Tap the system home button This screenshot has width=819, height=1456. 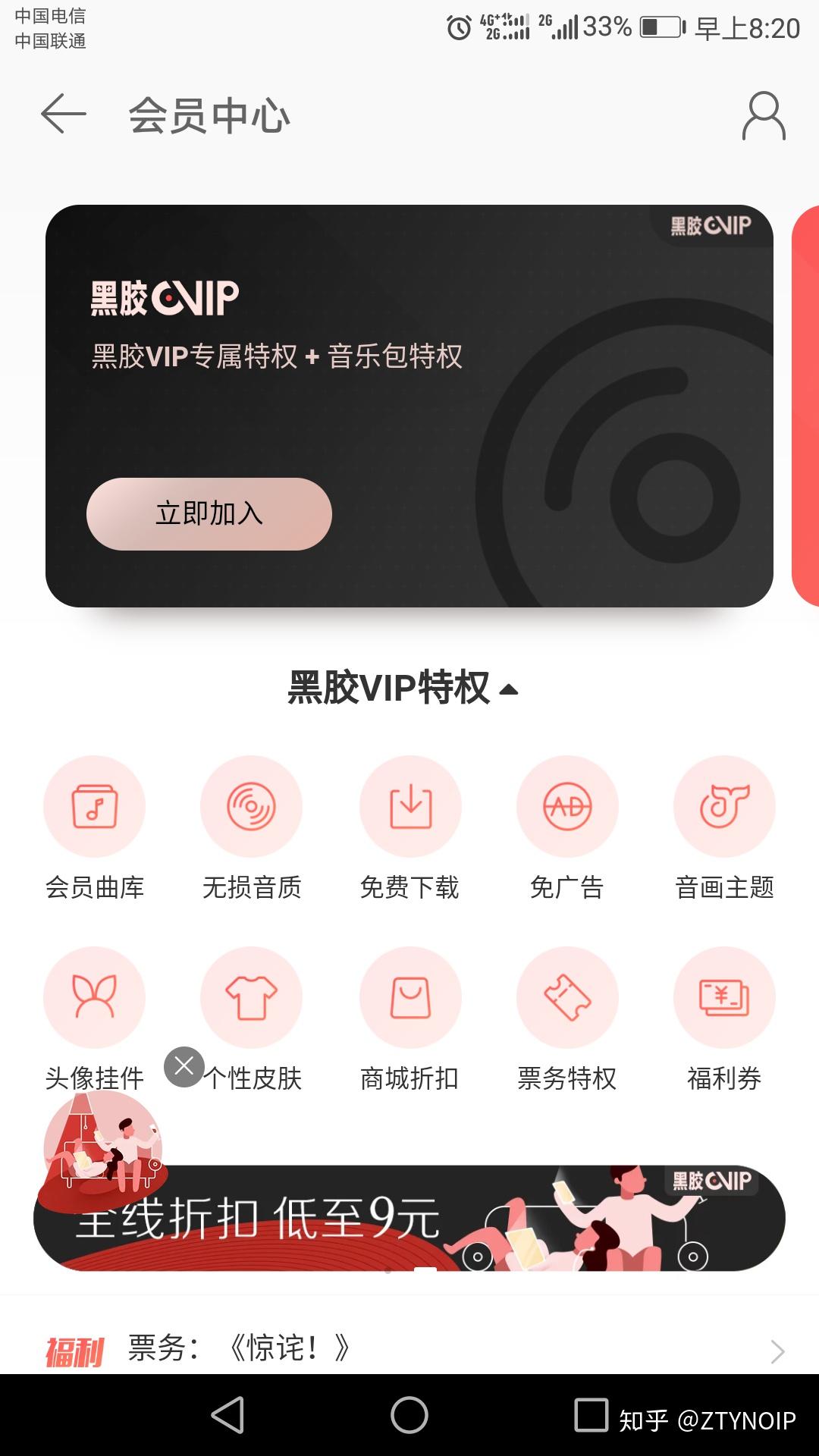click(409, 1415)
